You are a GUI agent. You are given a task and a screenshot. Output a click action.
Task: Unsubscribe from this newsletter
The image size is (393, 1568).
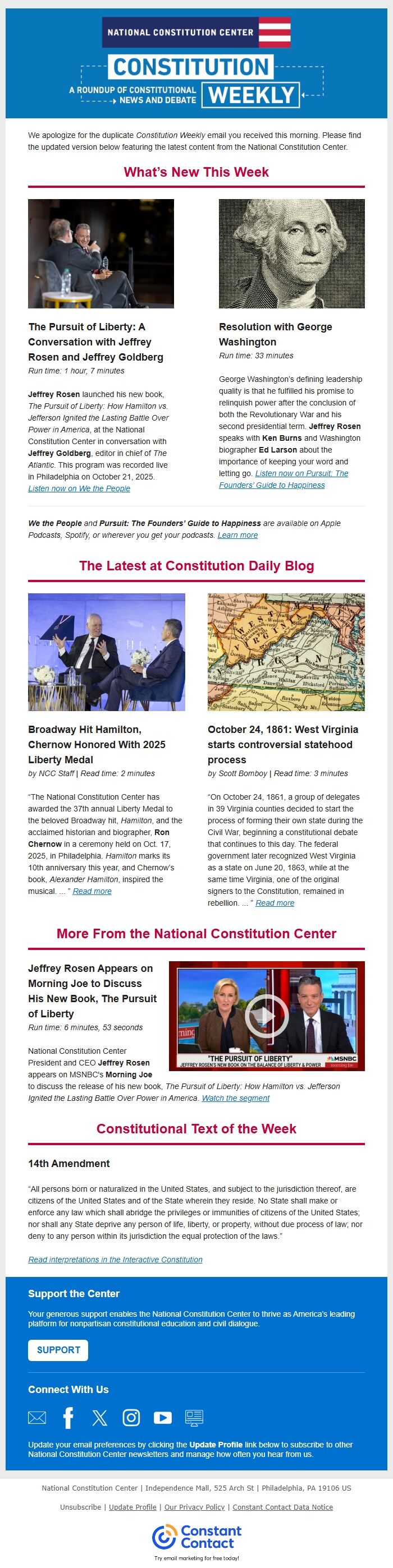[80, 1506]
